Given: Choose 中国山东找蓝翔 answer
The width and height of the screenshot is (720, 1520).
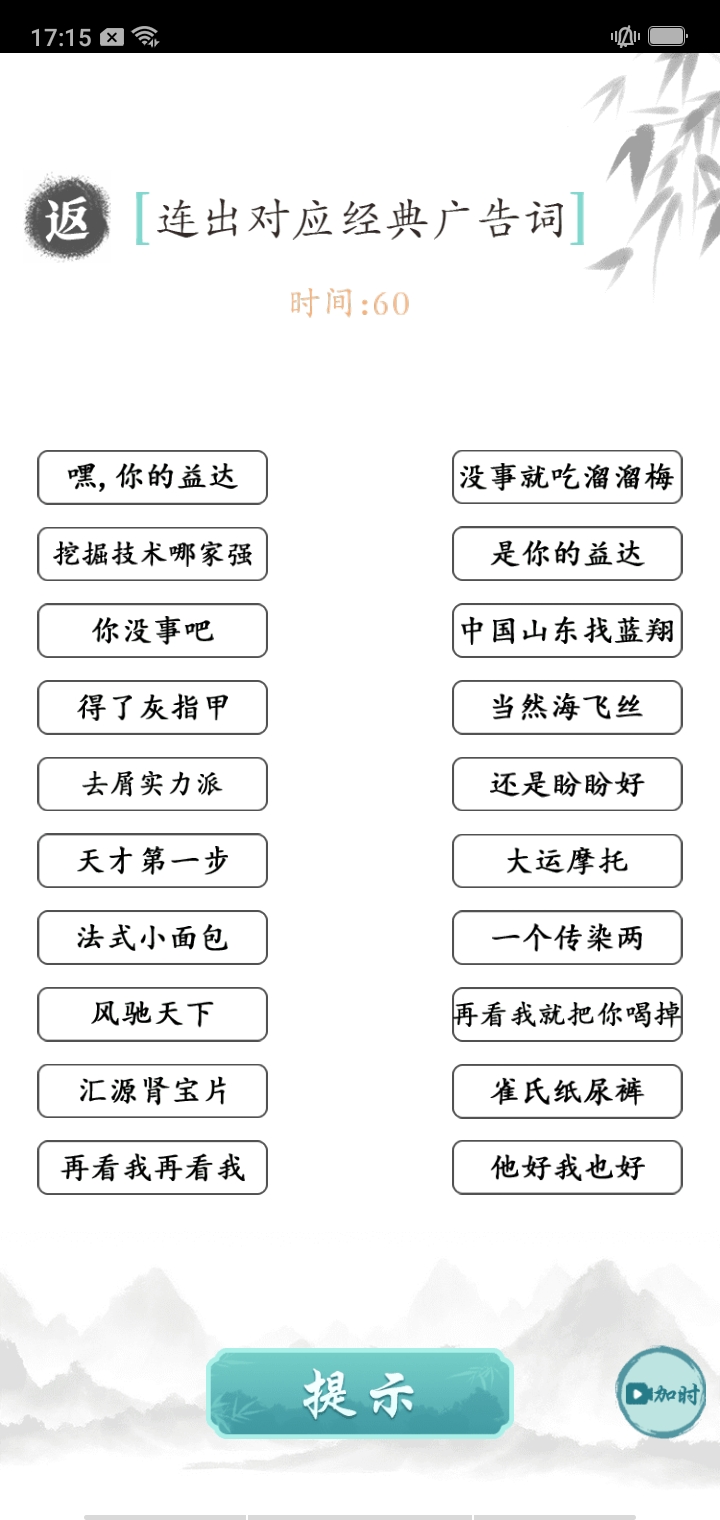Looking at the screenshot, I should [x=567, y=631].
